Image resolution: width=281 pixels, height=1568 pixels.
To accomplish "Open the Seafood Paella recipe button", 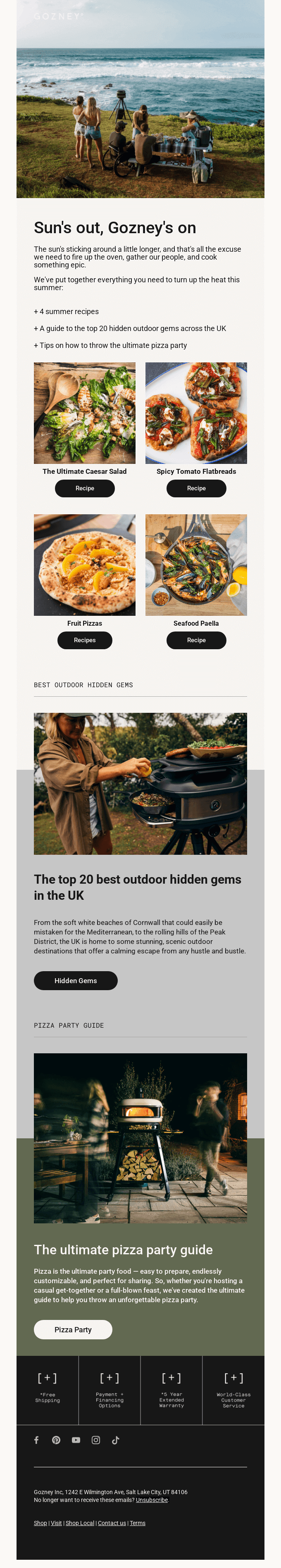I will pos(196,640).
